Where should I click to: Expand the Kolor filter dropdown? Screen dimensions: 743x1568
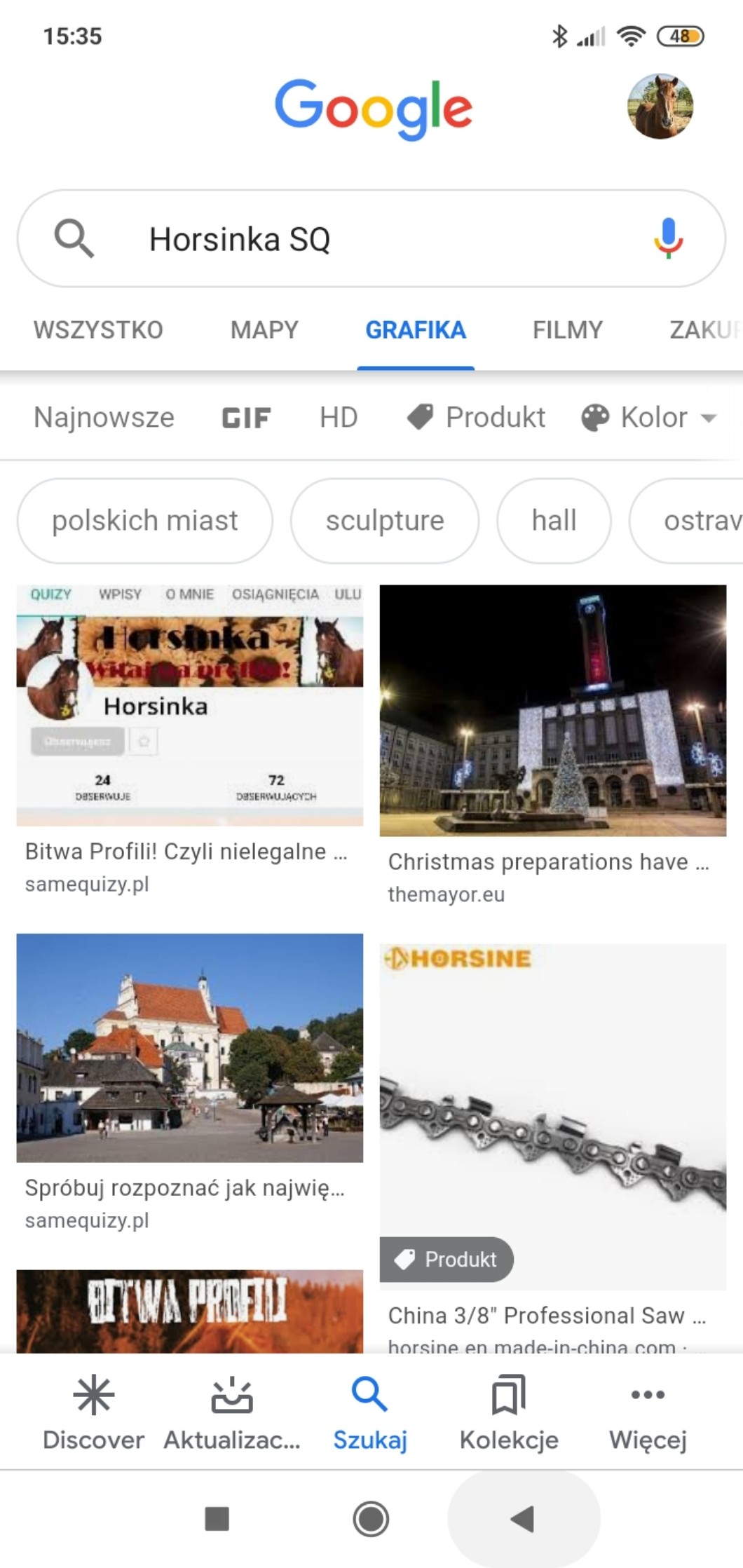click(x=650, y=417)
